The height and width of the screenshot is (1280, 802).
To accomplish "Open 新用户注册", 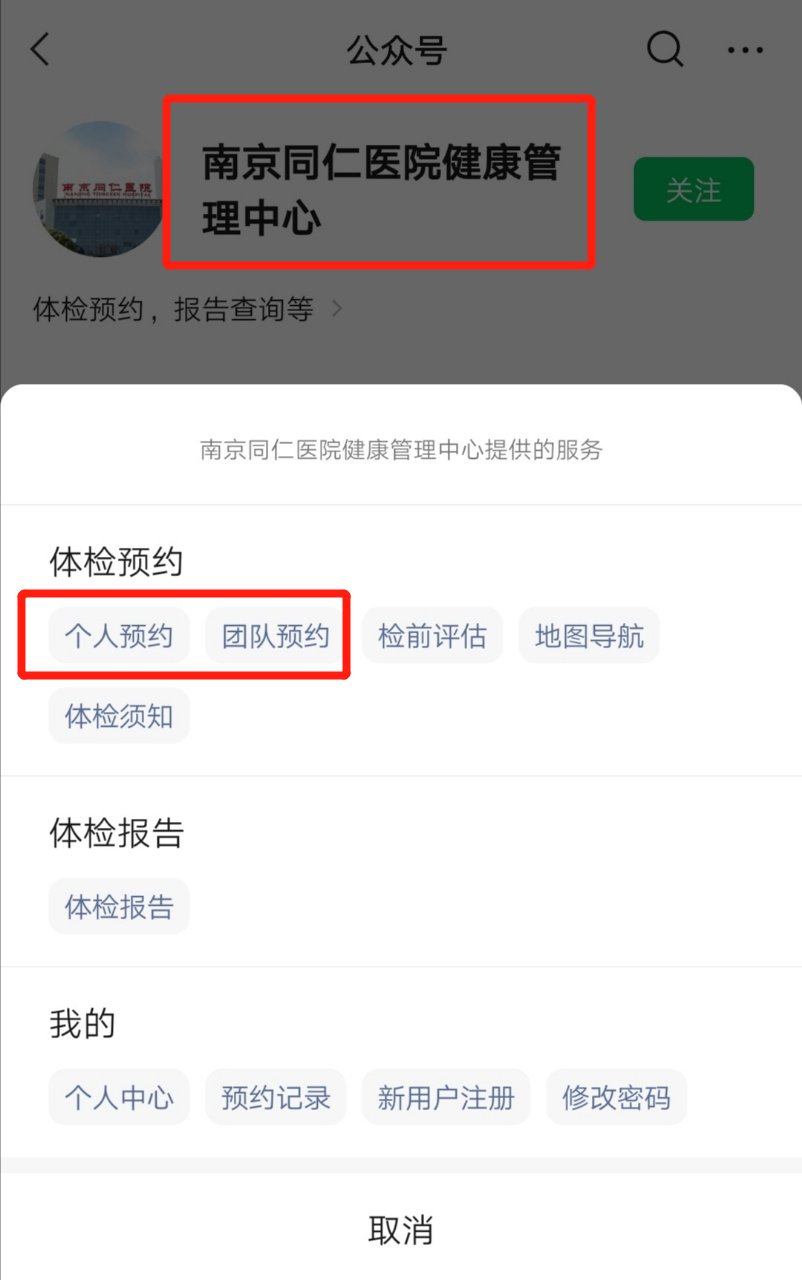I will (446, 1098).
